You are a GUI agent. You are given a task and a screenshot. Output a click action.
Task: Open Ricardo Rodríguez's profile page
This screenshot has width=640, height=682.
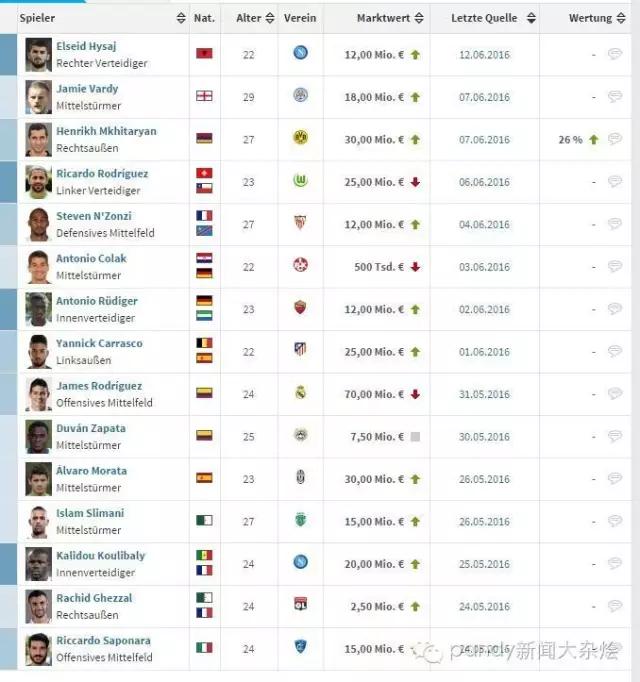pyautogui.click(x=102, y=174)
